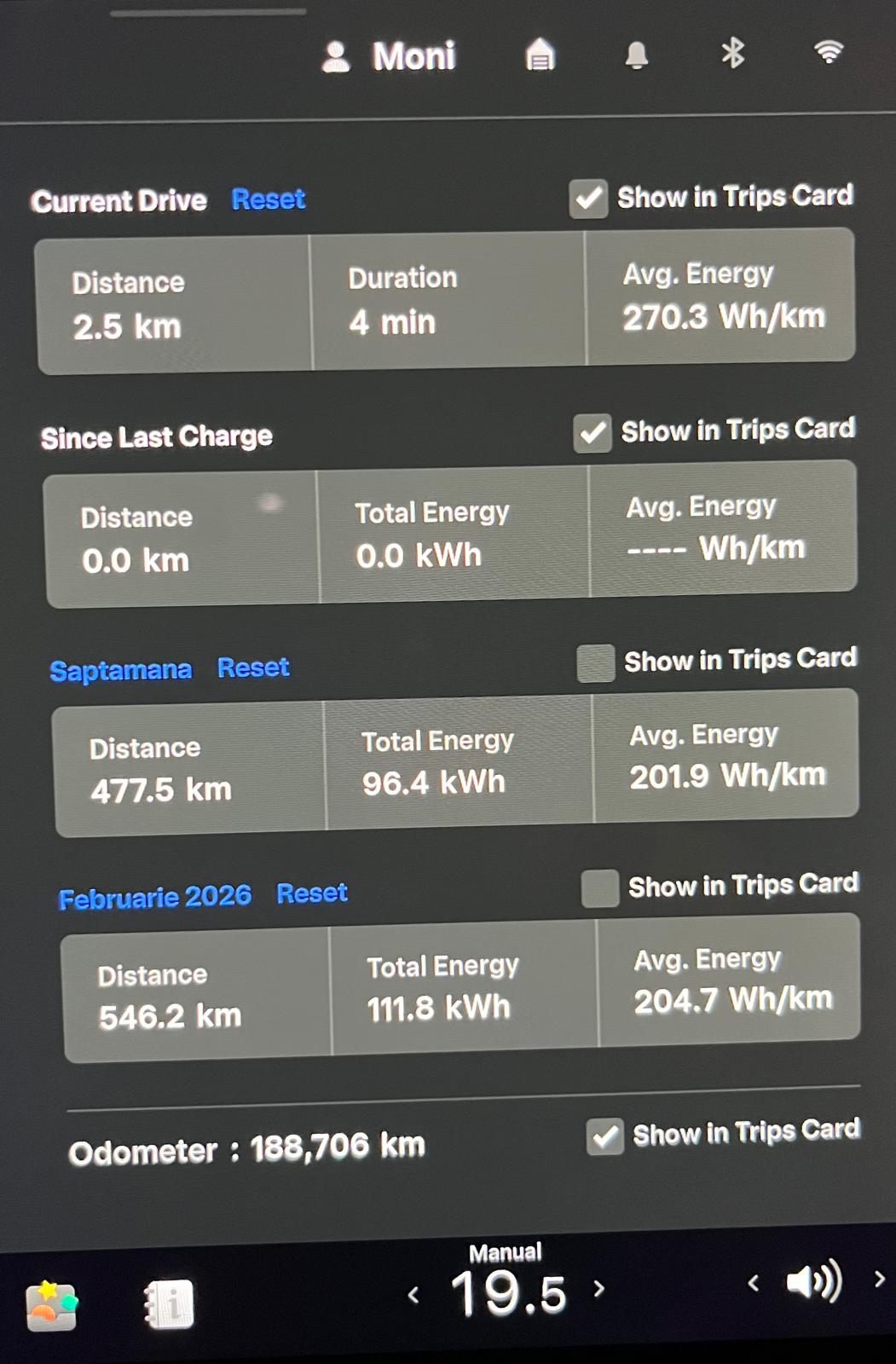
Task: Uncheck Show in Trips Card for Current Drive
Action: click(x=588, y=199)
